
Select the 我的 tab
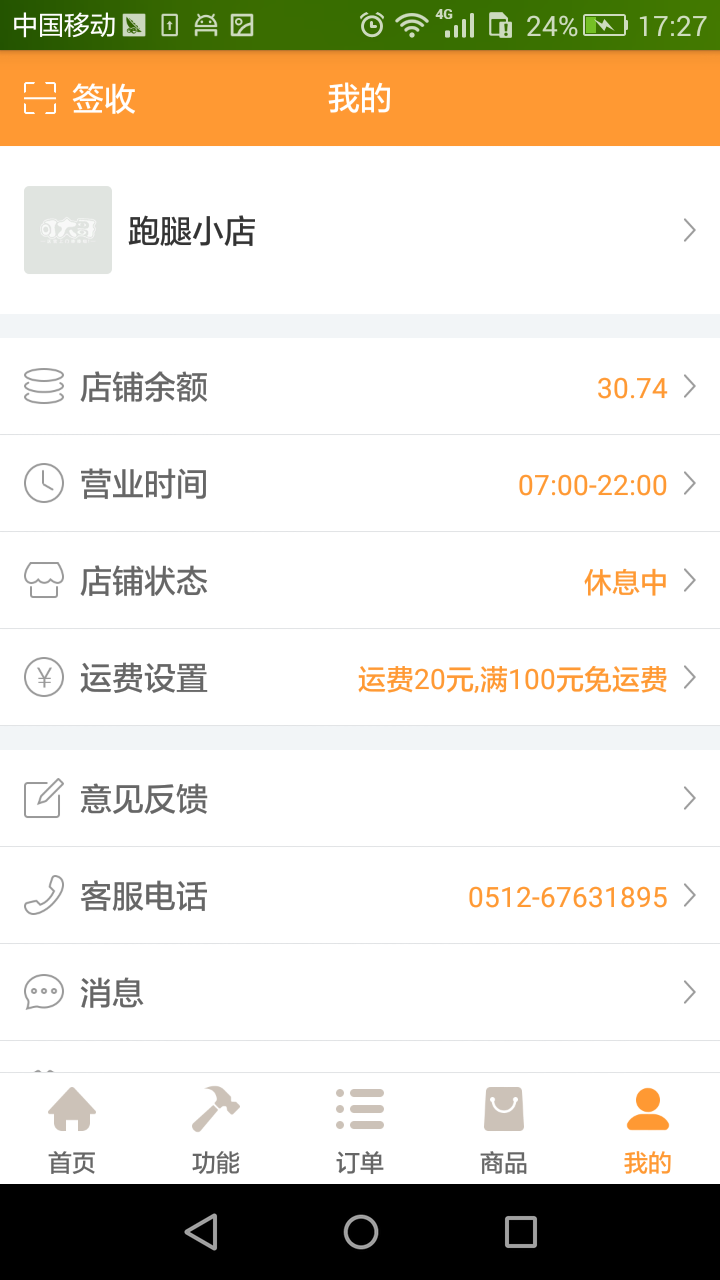[648, 1130]
